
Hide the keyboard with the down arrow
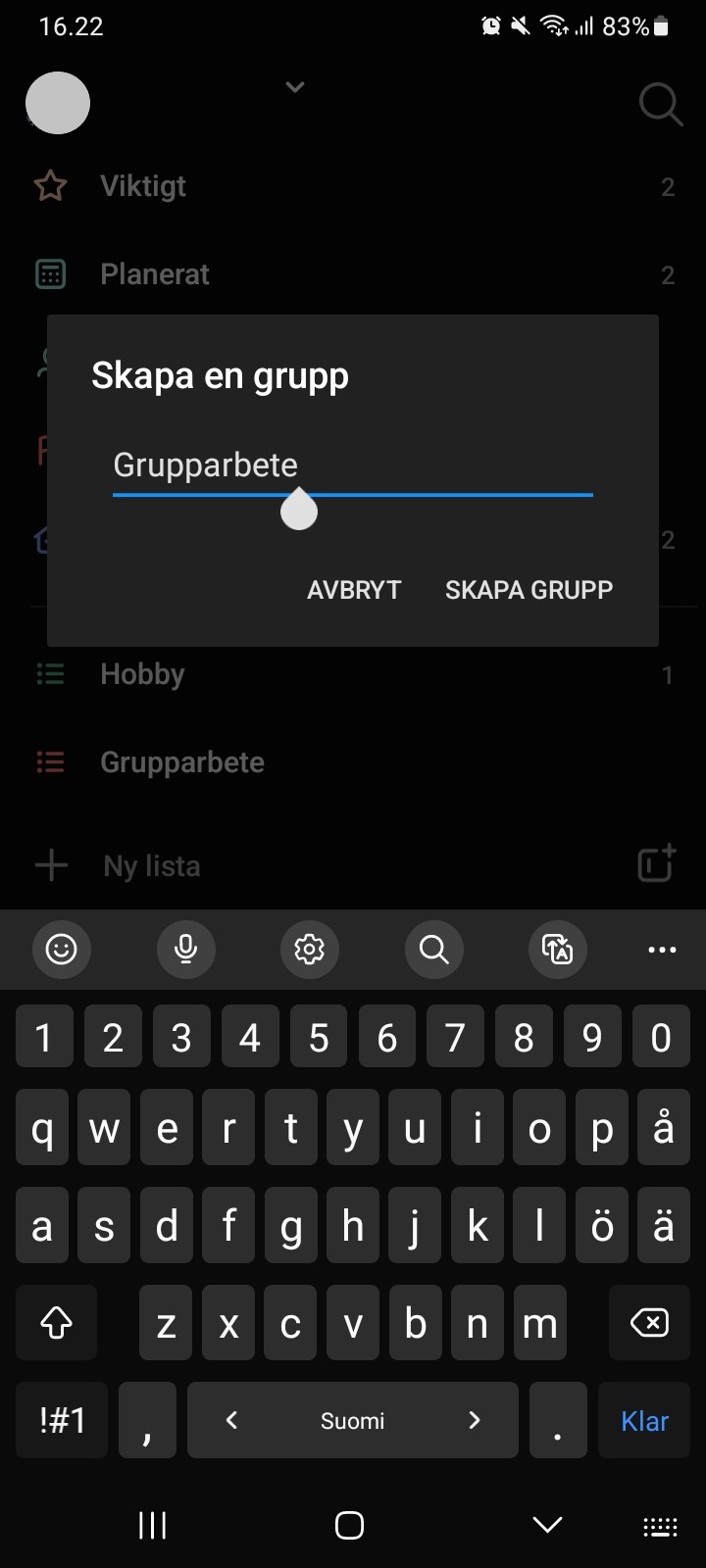point(547,1525)
